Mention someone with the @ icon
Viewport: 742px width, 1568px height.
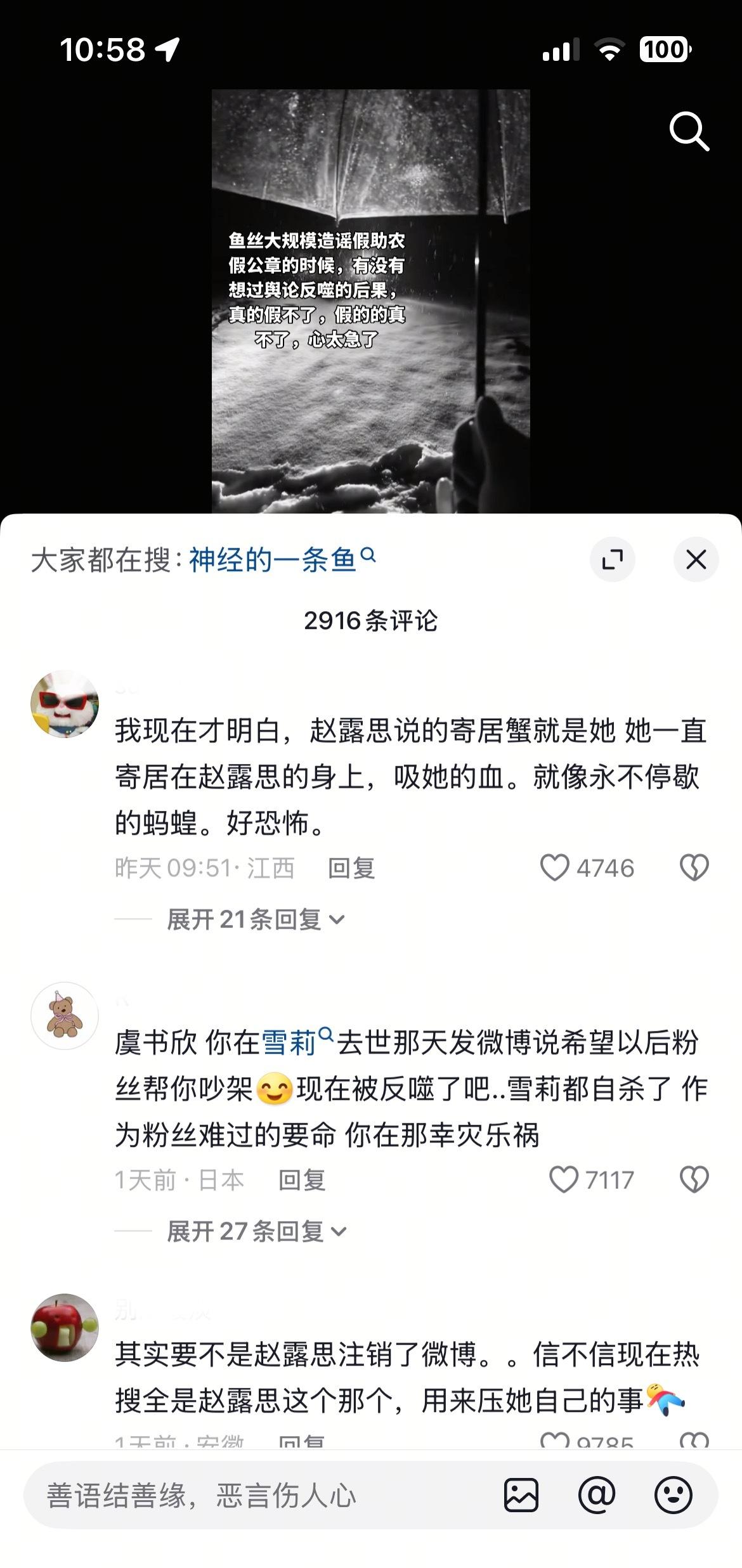pyautogui.click(x=597, y=1495)
